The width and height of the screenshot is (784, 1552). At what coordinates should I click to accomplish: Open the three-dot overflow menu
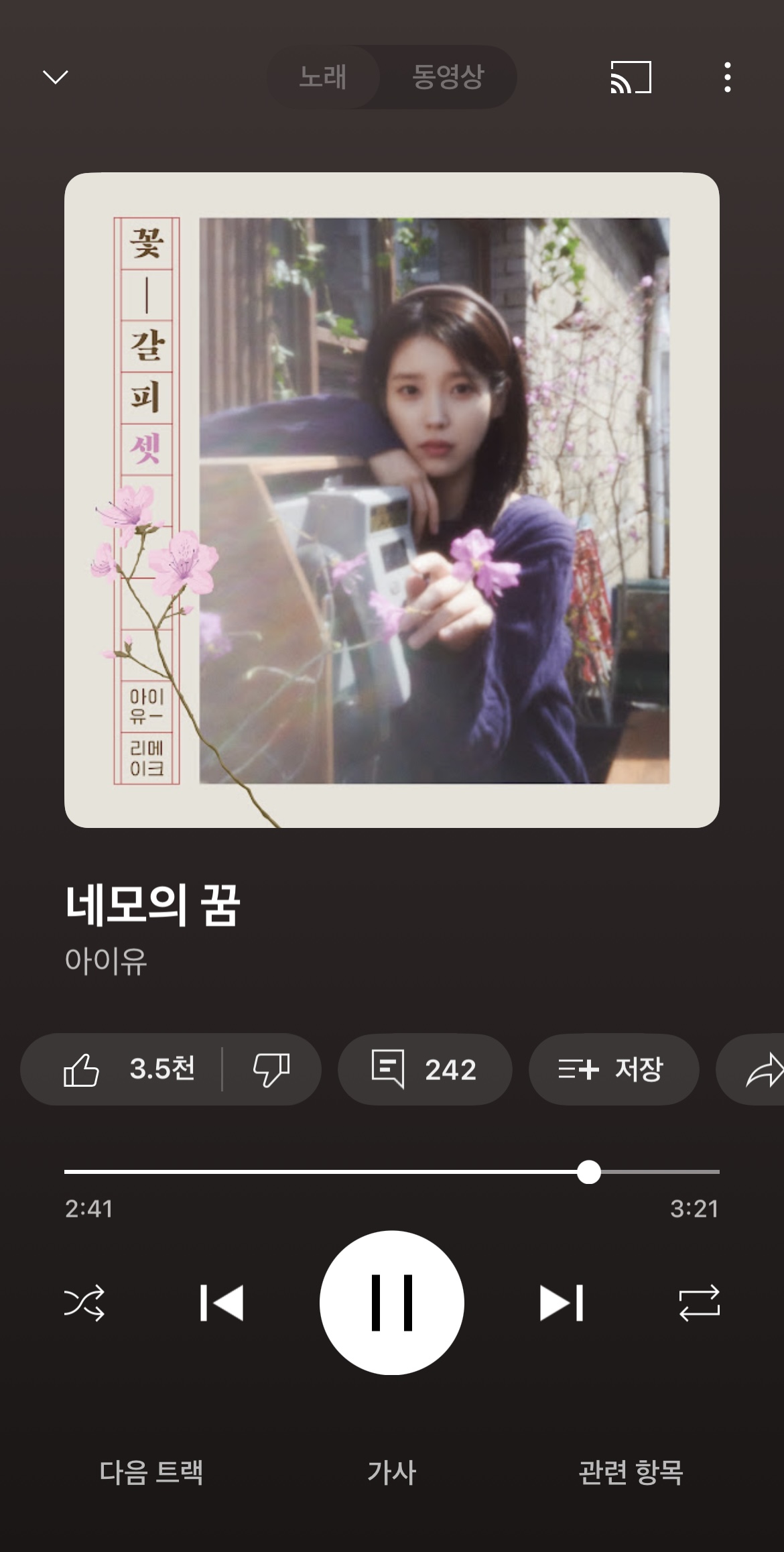point(727,77)
